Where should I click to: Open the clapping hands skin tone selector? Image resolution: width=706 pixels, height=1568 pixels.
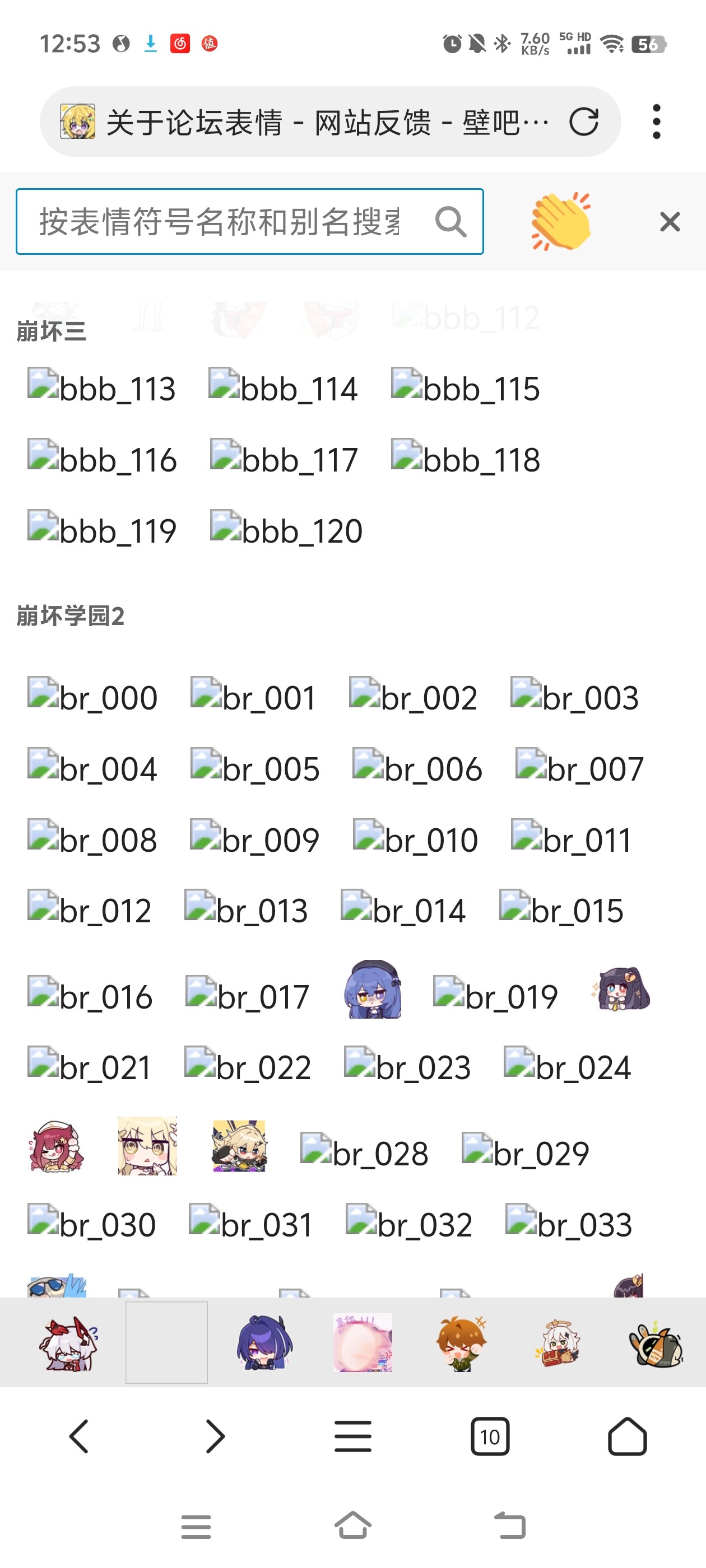560,222
